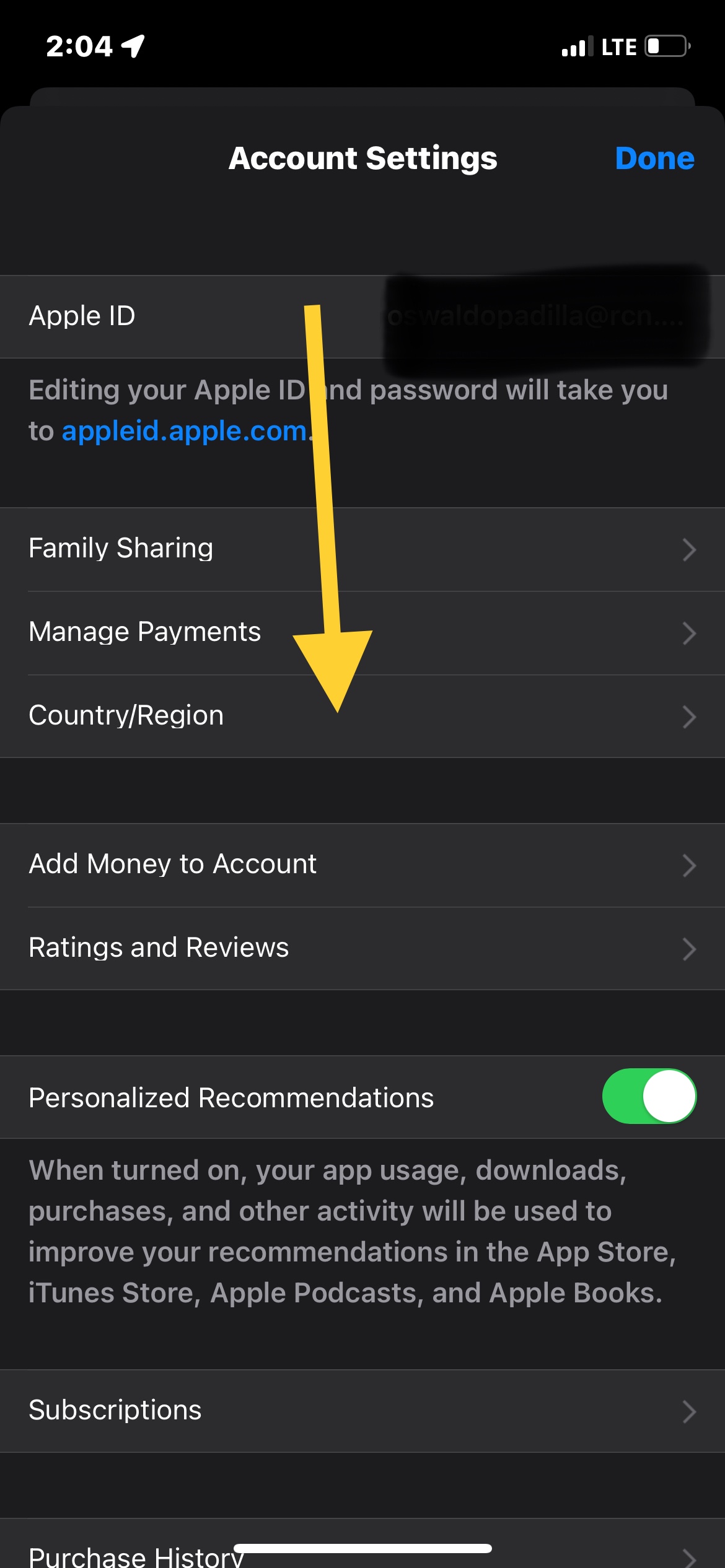Viewport: 725px width, 1568px height.
Task: Open Family Sharing settings
Action: (x=362, y=549)
